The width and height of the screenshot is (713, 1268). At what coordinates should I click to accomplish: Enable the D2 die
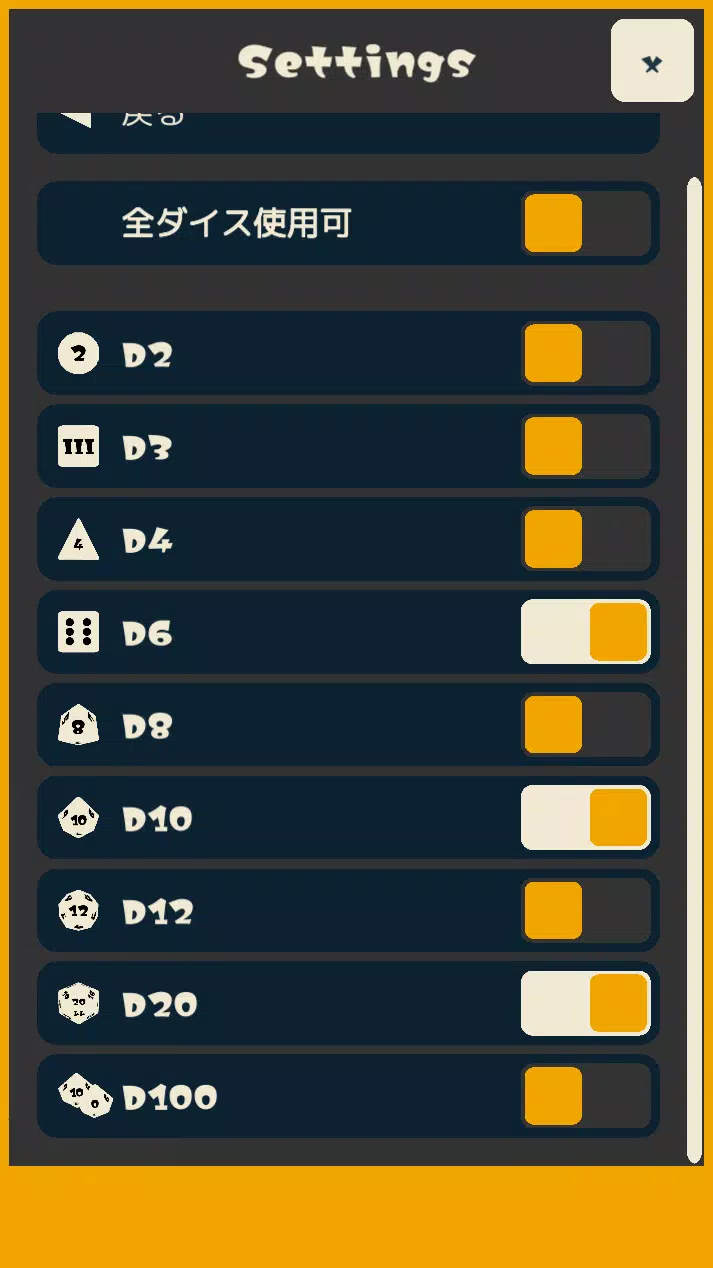[586, 353]
